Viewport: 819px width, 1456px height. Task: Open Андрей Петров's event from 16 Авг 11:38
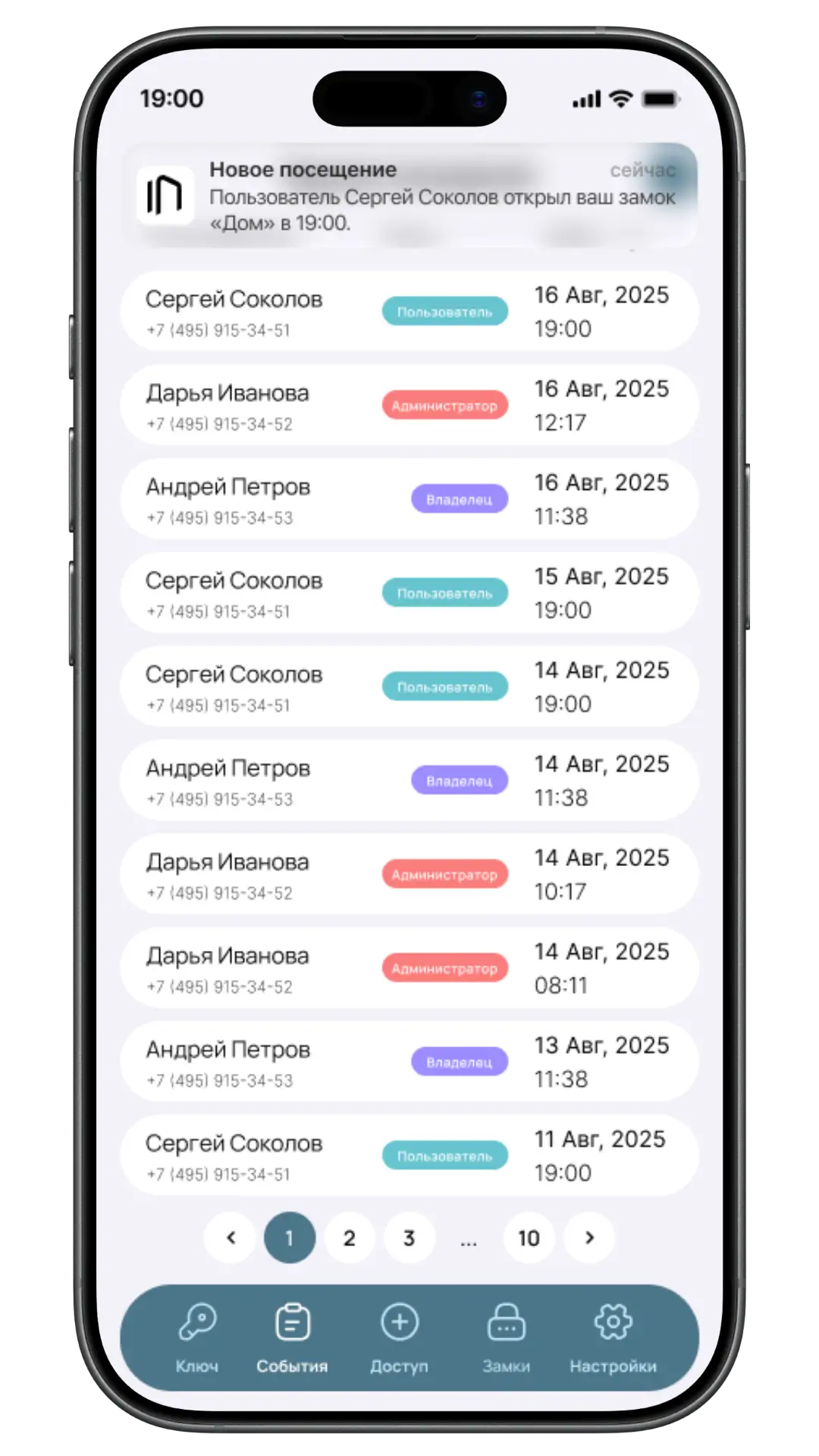point(409,500)
